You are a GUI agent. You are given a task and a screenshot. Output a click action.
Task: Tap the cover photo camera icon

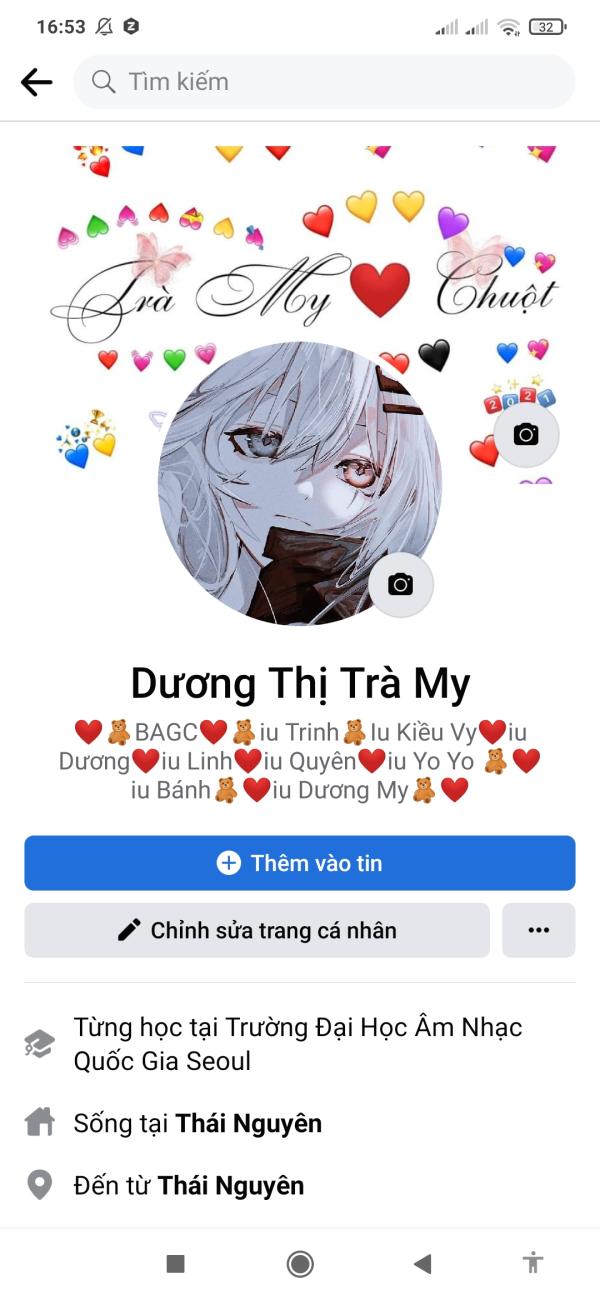(526, 434)
